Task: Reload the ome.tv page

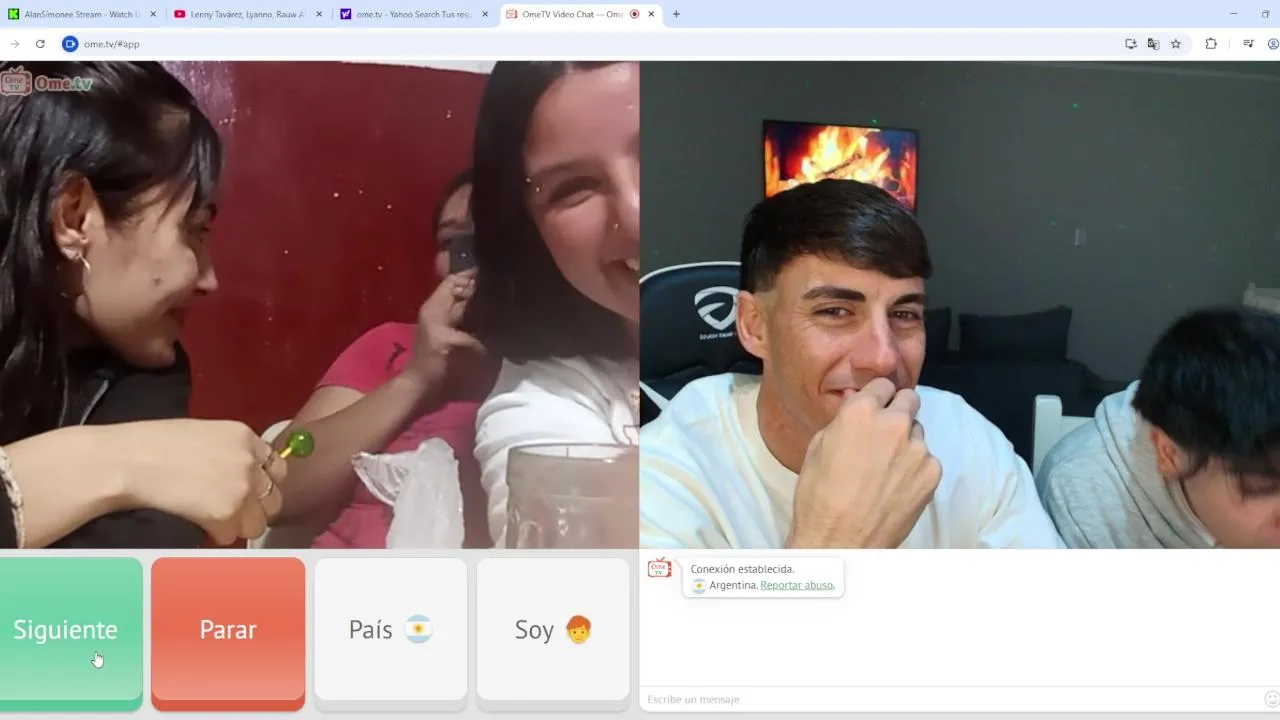Action: tap(40, 44)
